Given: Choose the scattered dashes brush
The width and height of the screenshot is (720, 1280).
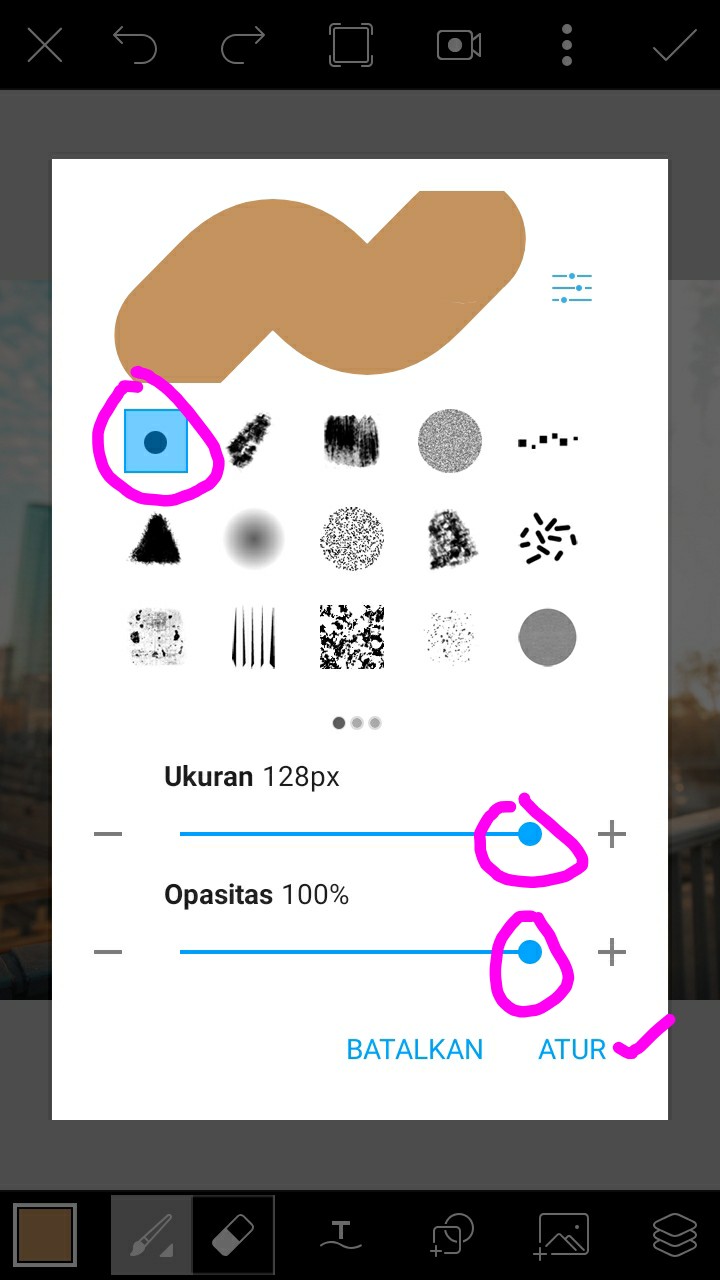Looking at the screenshot, I should tap(547, 539).
